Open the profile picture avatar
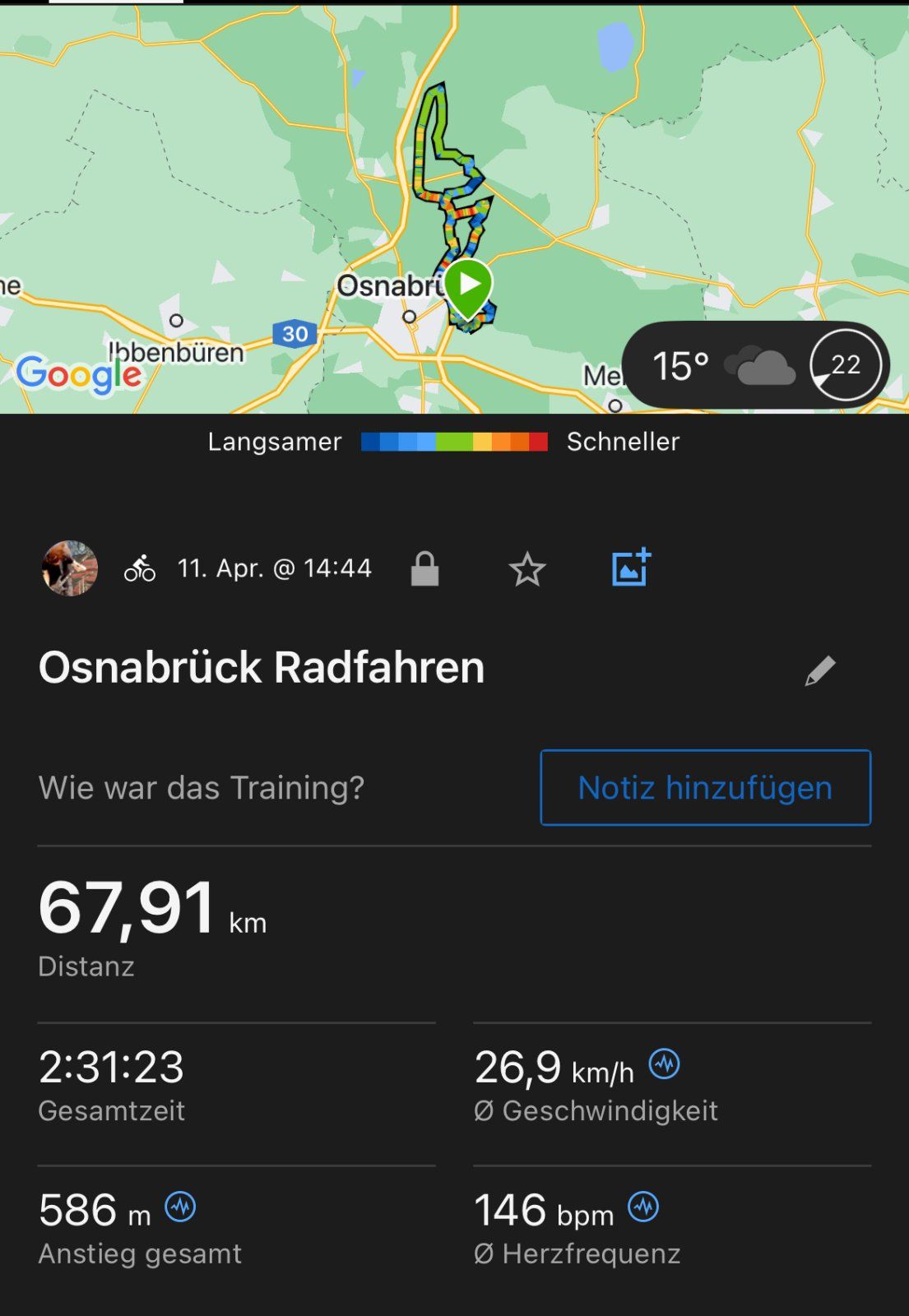Image resolution: width=909 pixels, height=1316 pixels. [70, 568]
